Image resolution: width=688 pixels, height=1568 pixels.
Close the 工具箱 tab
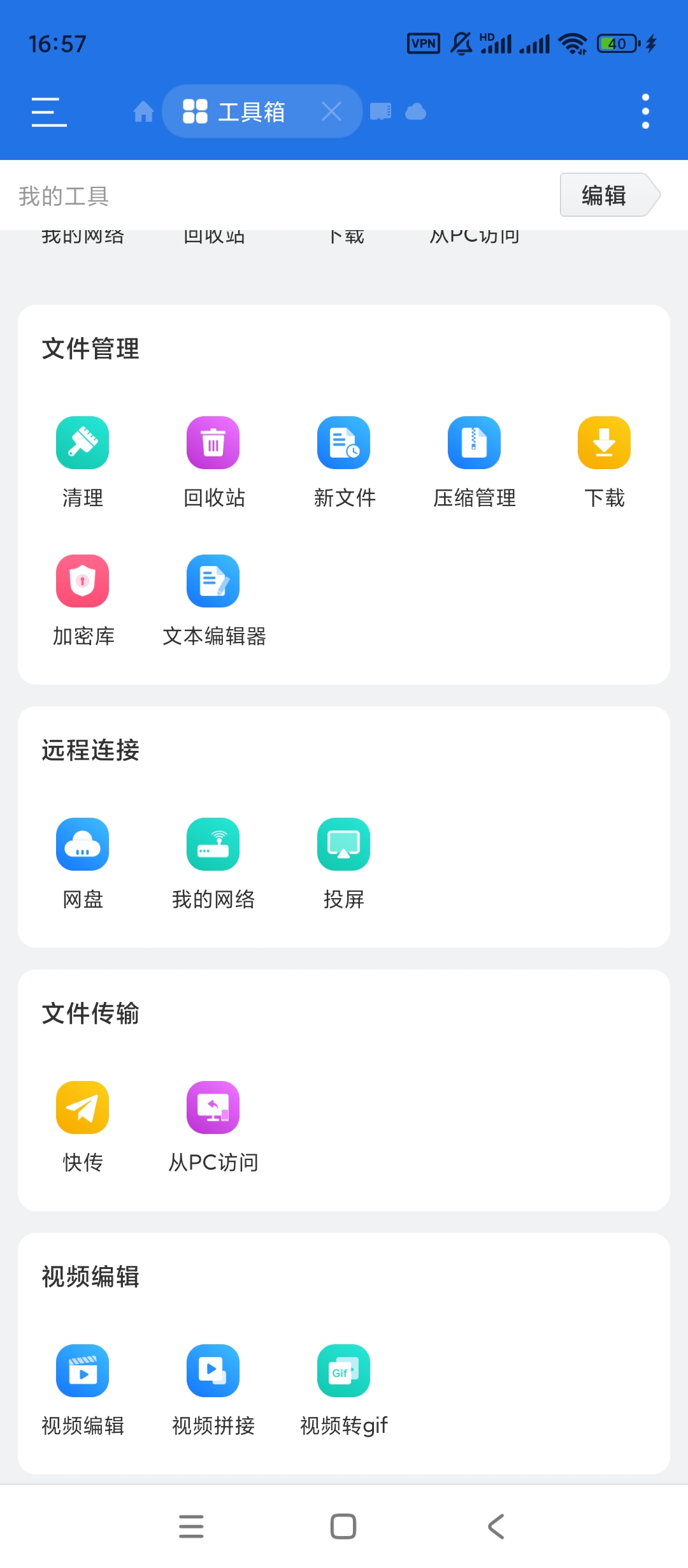331,112
